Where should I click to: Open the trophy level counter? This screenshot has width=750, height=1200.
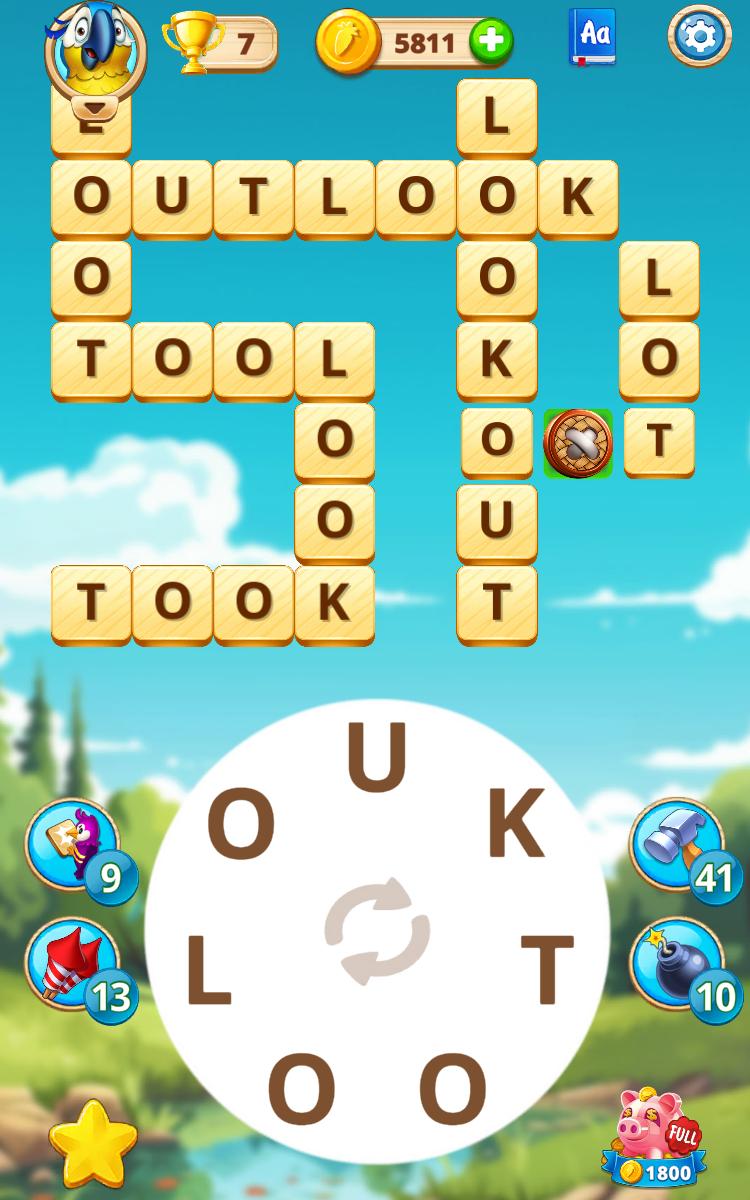tap(219, 43)
